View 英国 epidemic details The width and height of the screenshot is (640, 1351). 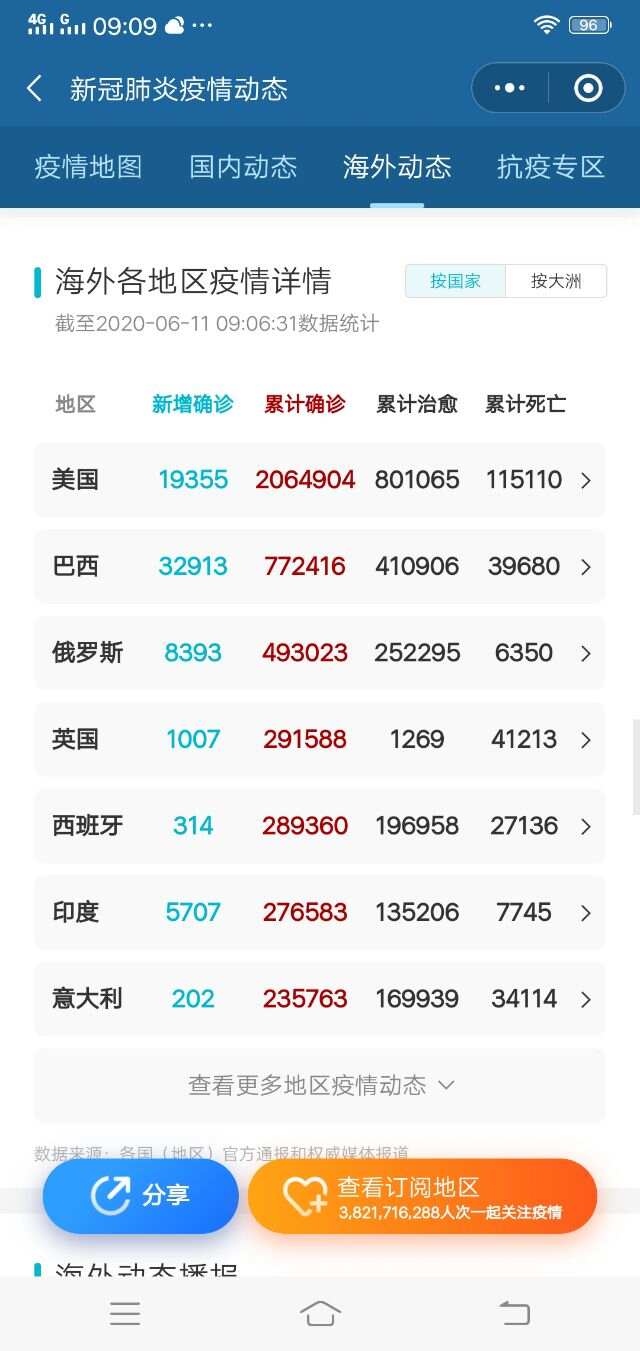[x=320, y=740]
